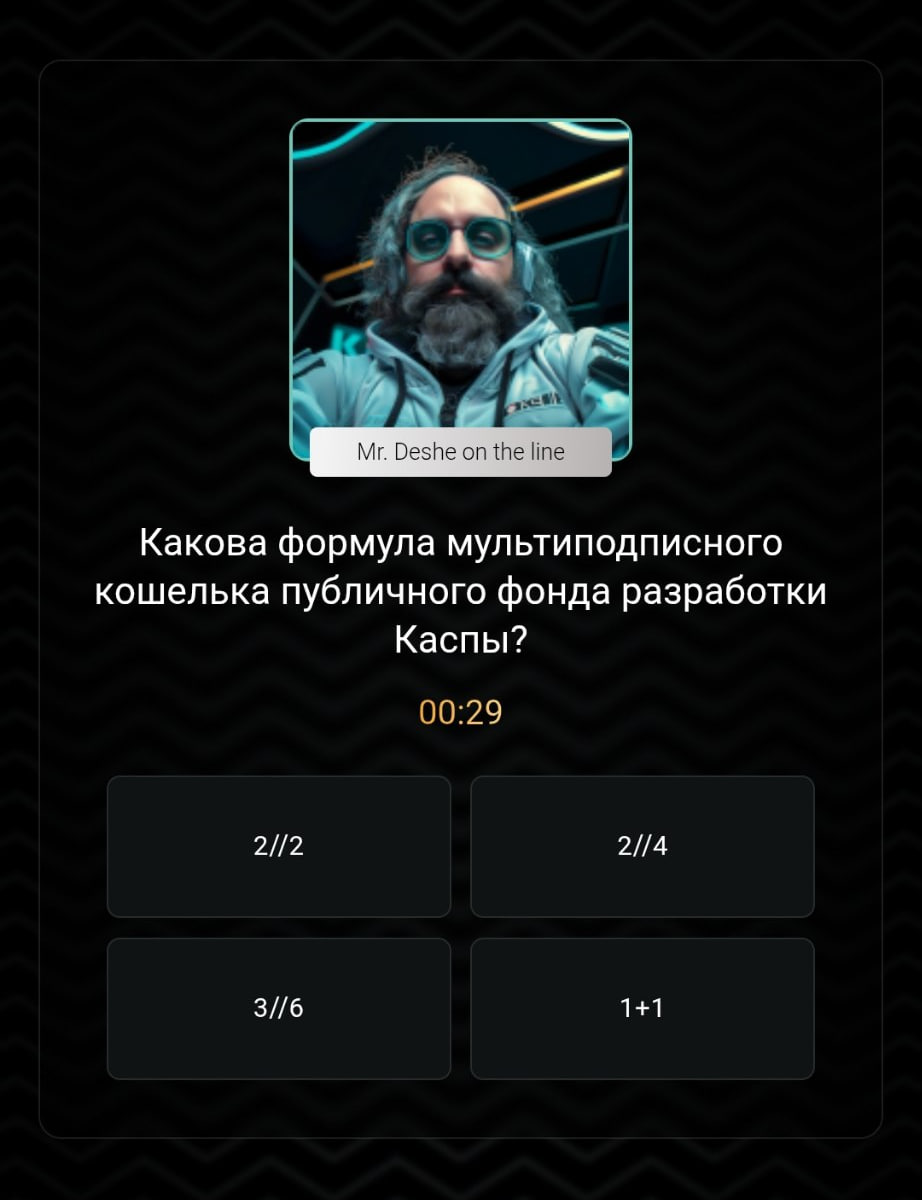Click Mr. Deshe's portrait image
This screenshot has width=922, height=1200.
pos(460,280)
